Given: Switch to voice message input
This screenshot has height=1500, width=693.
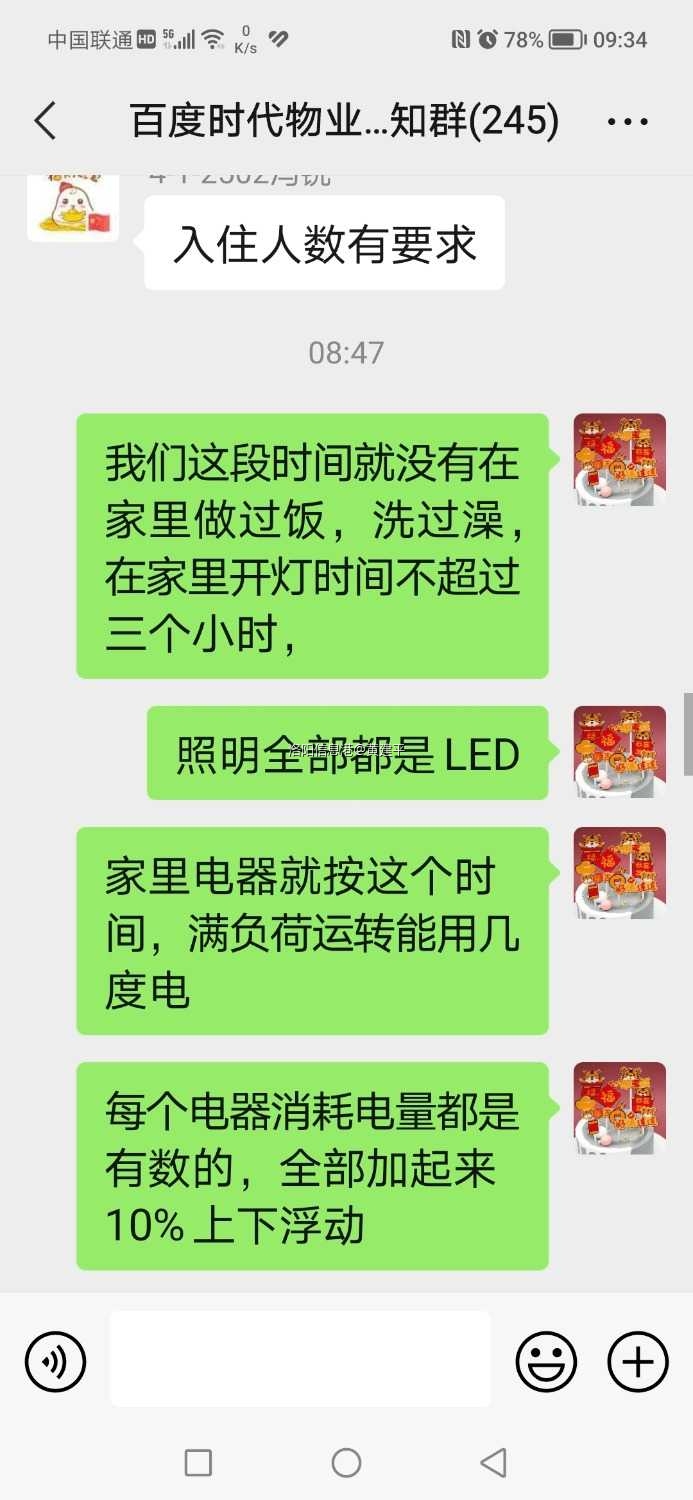Looking at the screenshot, I should point(55,1361).
